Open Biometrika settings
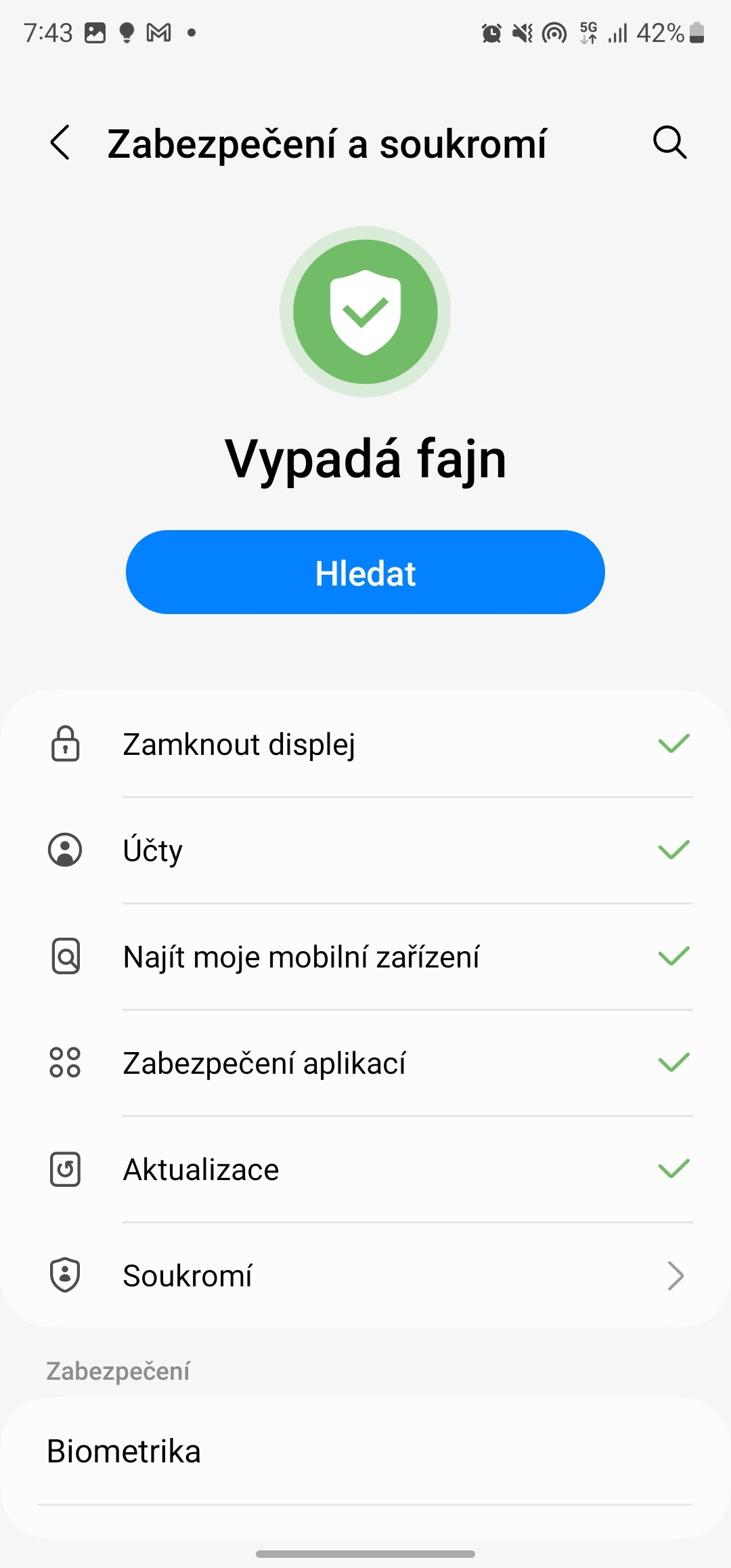Screen dimensions: 731x1568 click(365, 1452)
